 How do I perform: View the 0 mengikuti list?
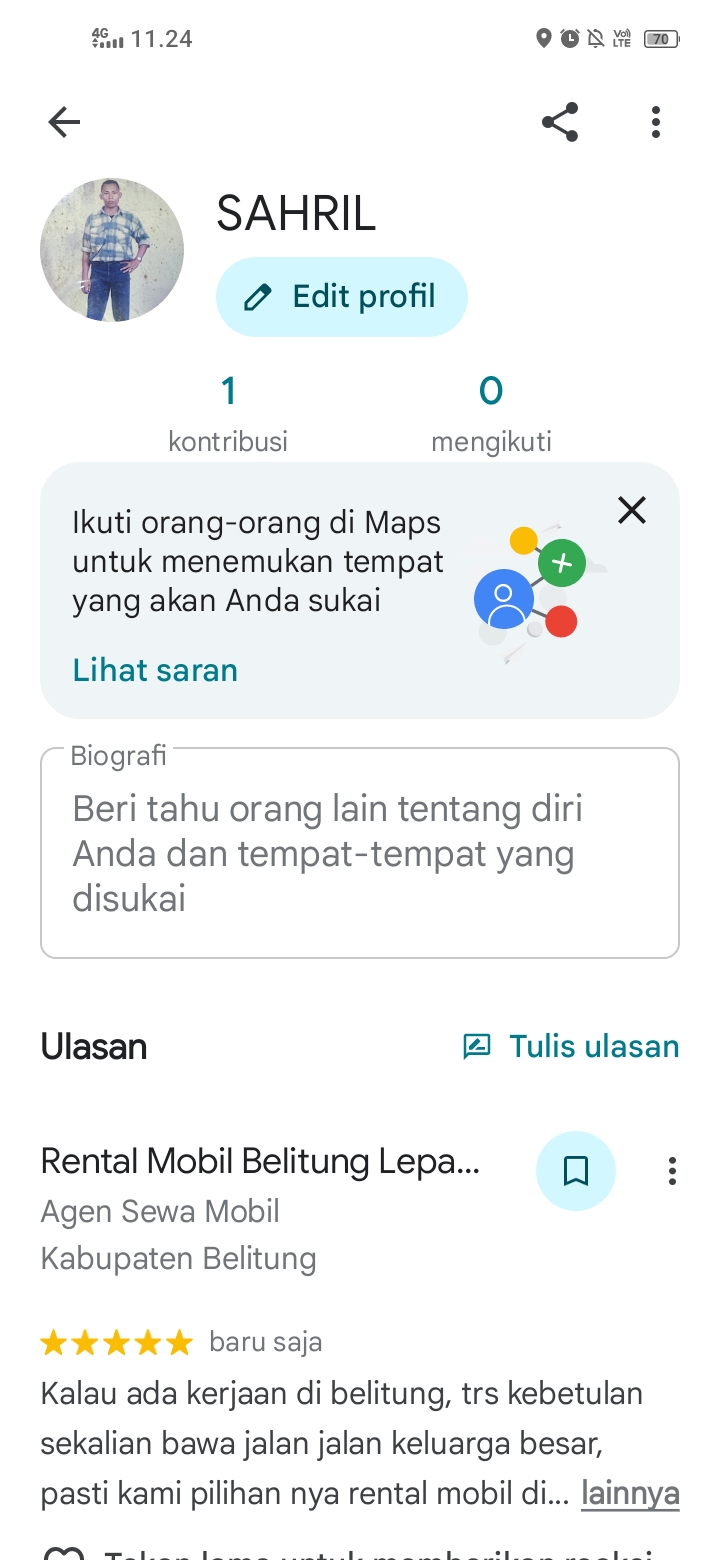491,414
